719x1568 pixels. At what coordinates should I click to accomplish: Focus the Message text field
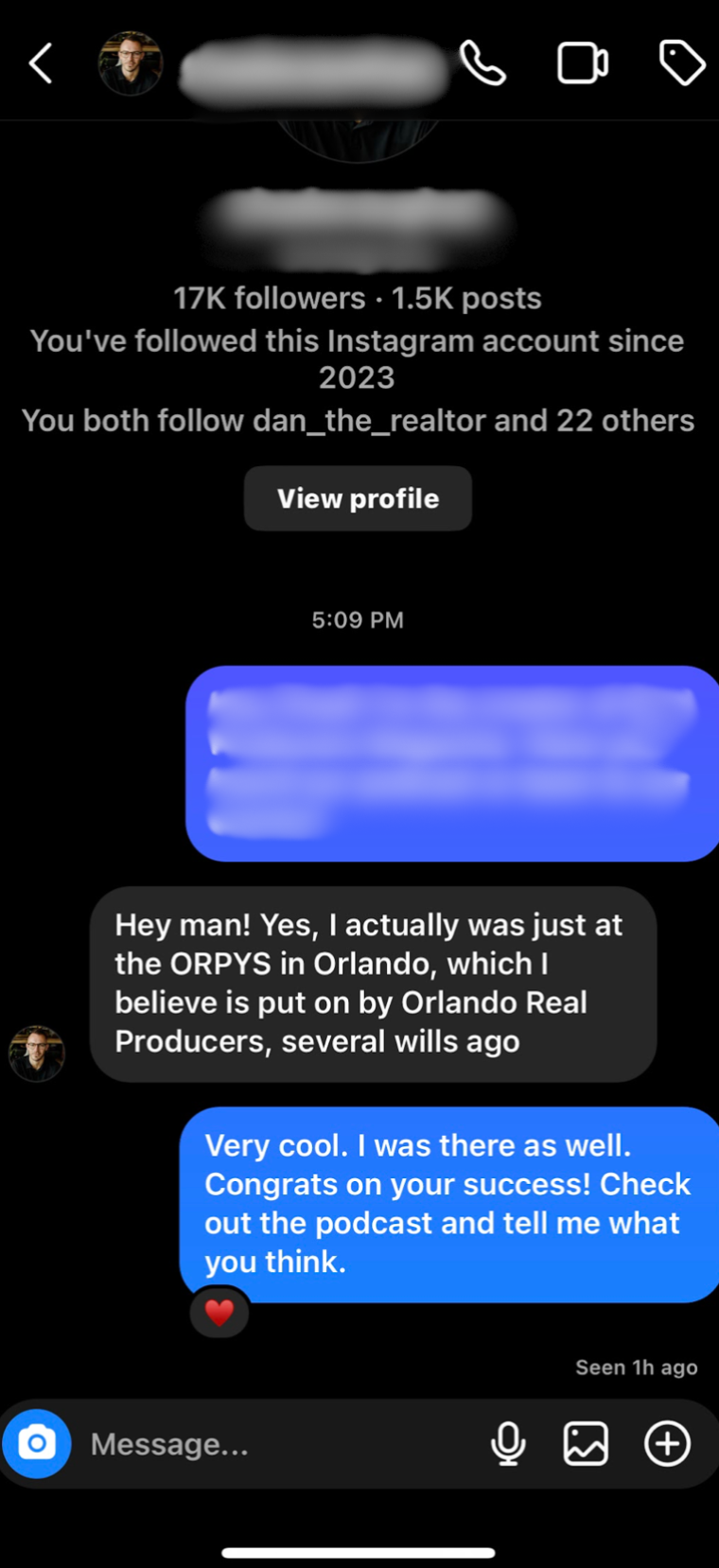[x=274, y=1444]
